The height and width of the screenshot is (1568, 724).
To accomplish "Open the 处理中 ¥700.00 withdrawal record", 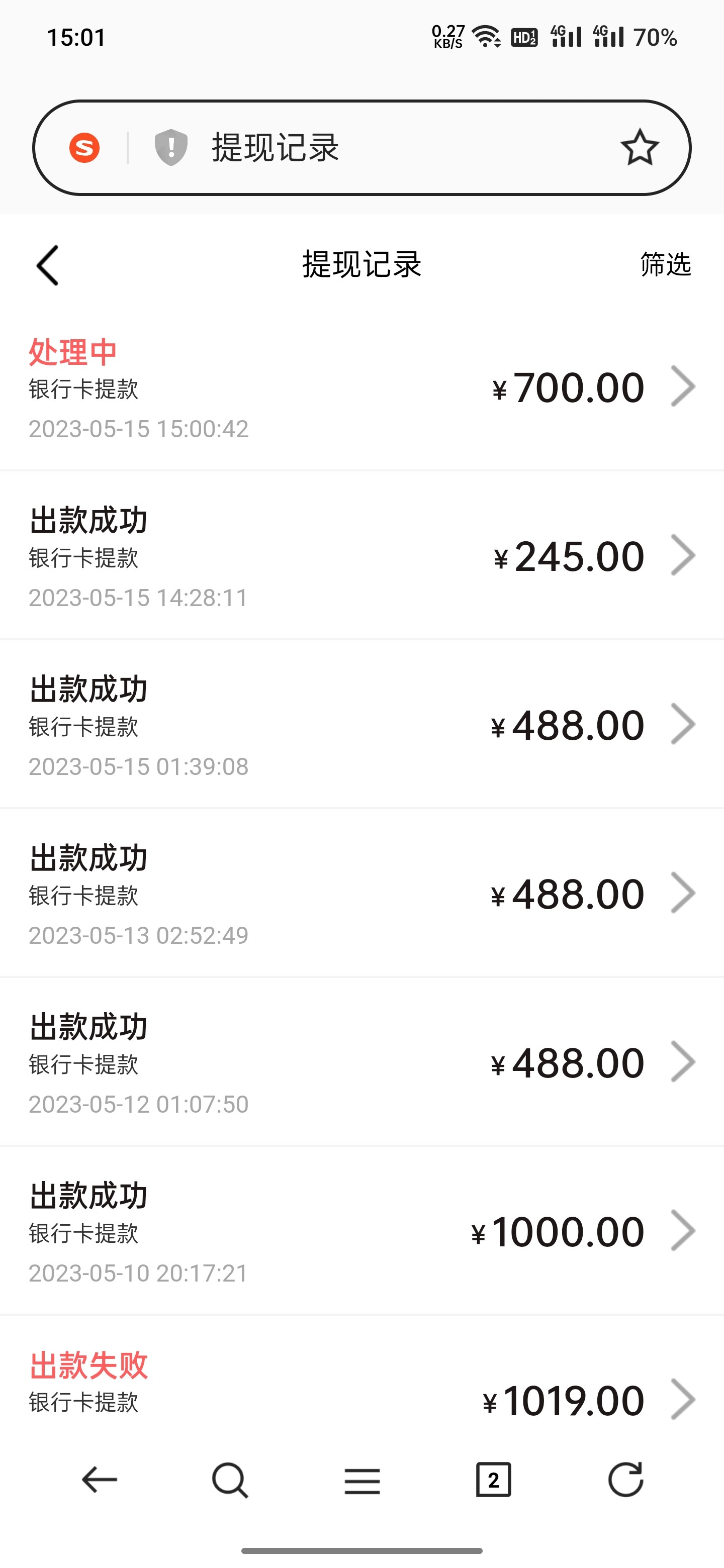I will [361, 388].
